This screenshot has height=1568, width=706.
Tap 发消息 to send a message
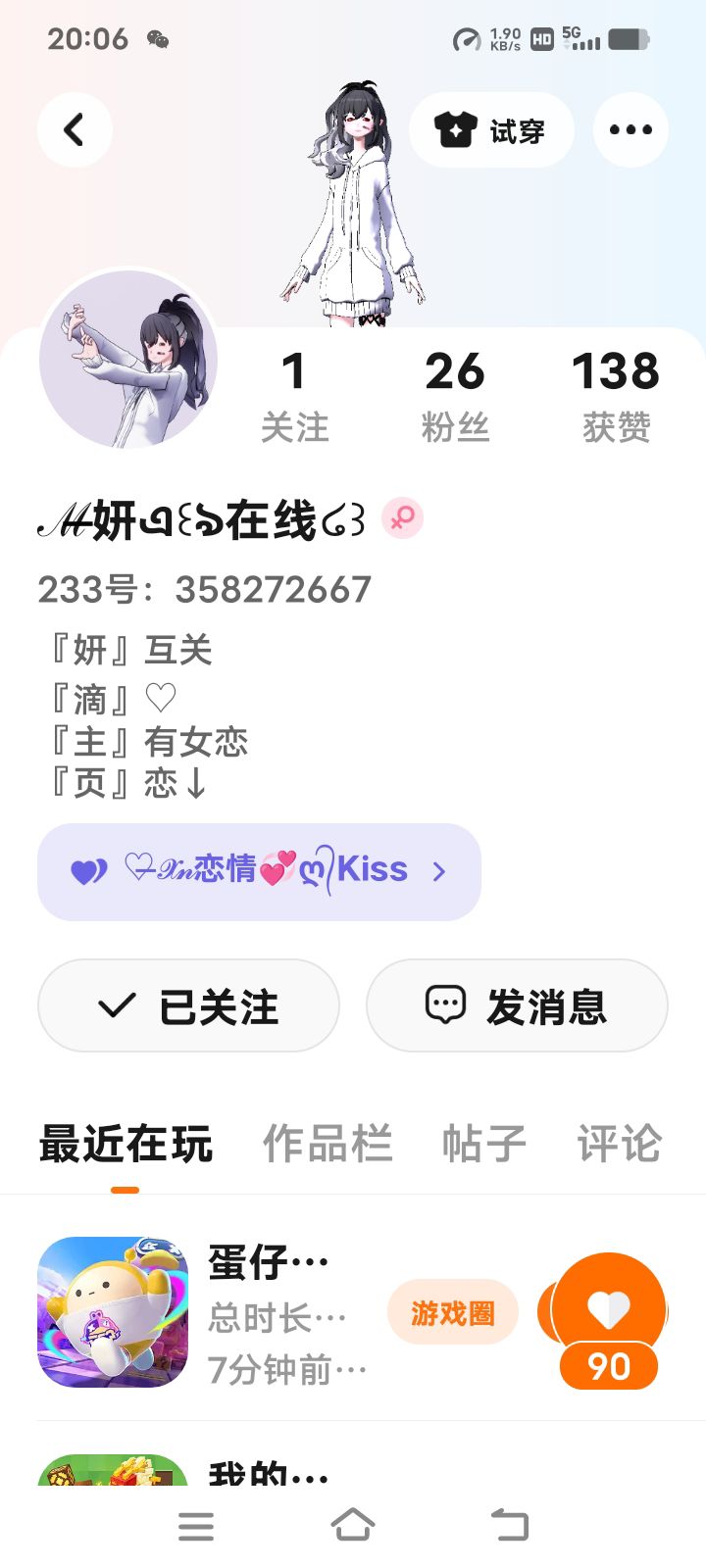coord(517,1005)
